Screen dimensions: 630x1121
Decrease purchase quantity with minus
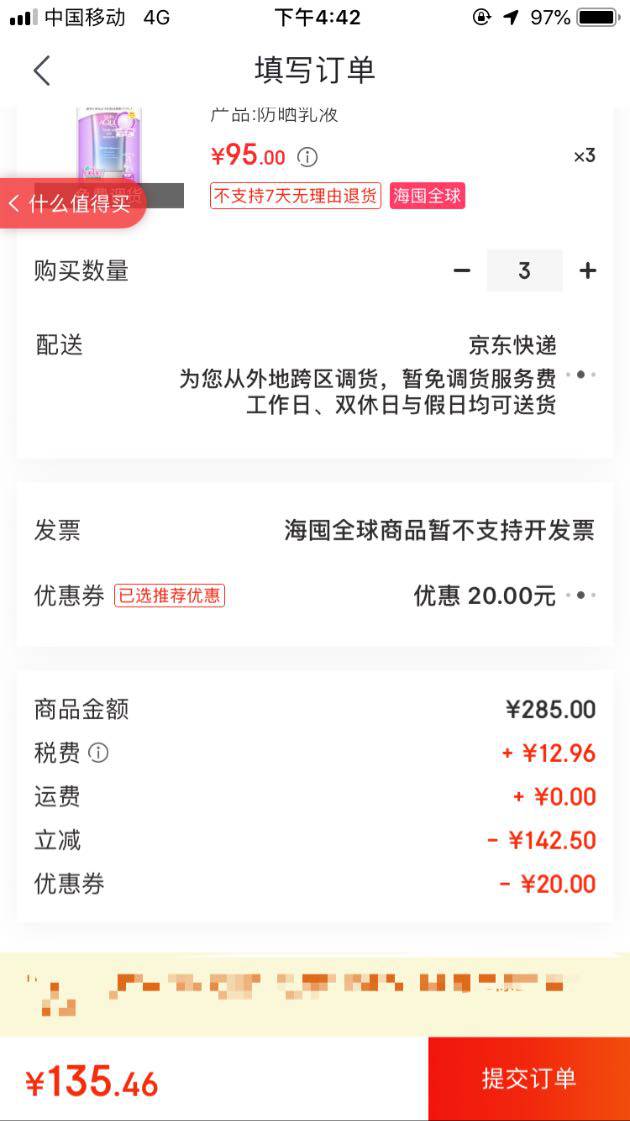(x=462, y=271)
